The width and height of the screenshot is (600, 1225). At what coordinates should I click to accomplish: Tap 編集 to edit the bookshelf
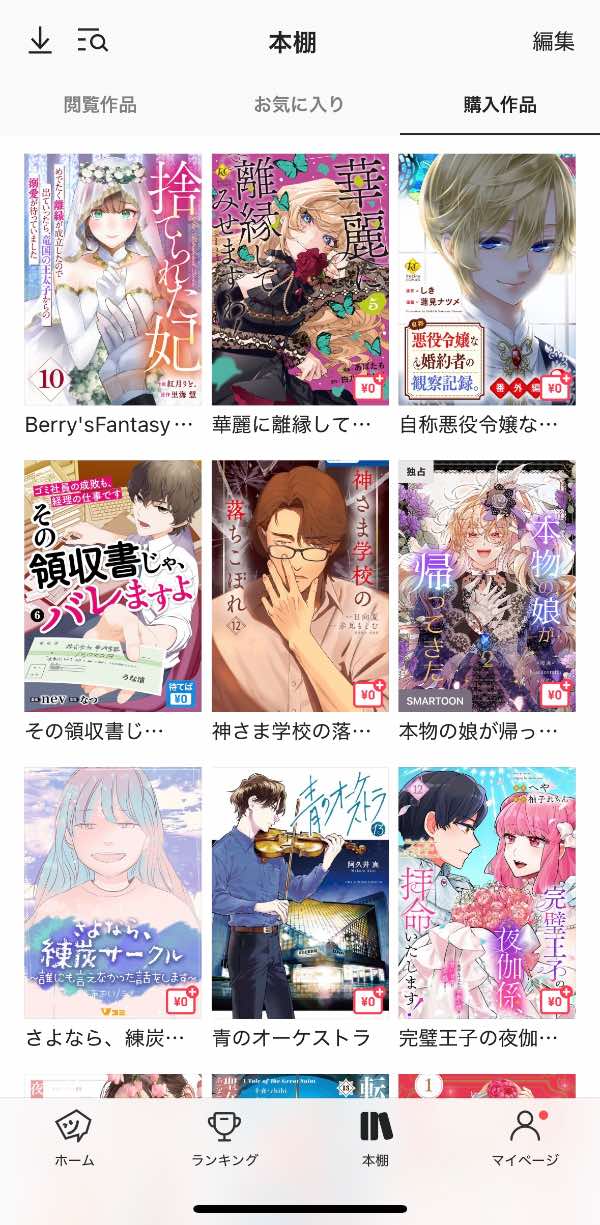[x=553, y=42]
